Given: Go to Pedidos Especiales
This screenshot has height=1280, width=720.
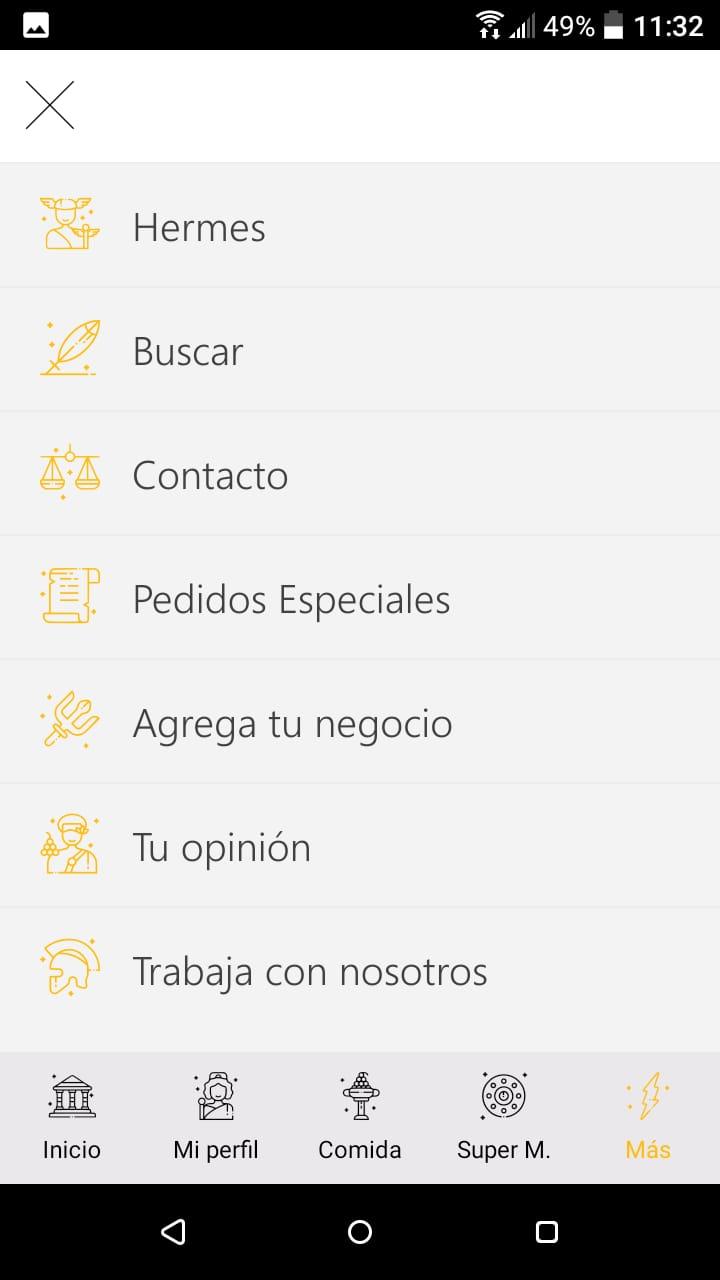Looking at the screenshot, I should tap(291, 599).
